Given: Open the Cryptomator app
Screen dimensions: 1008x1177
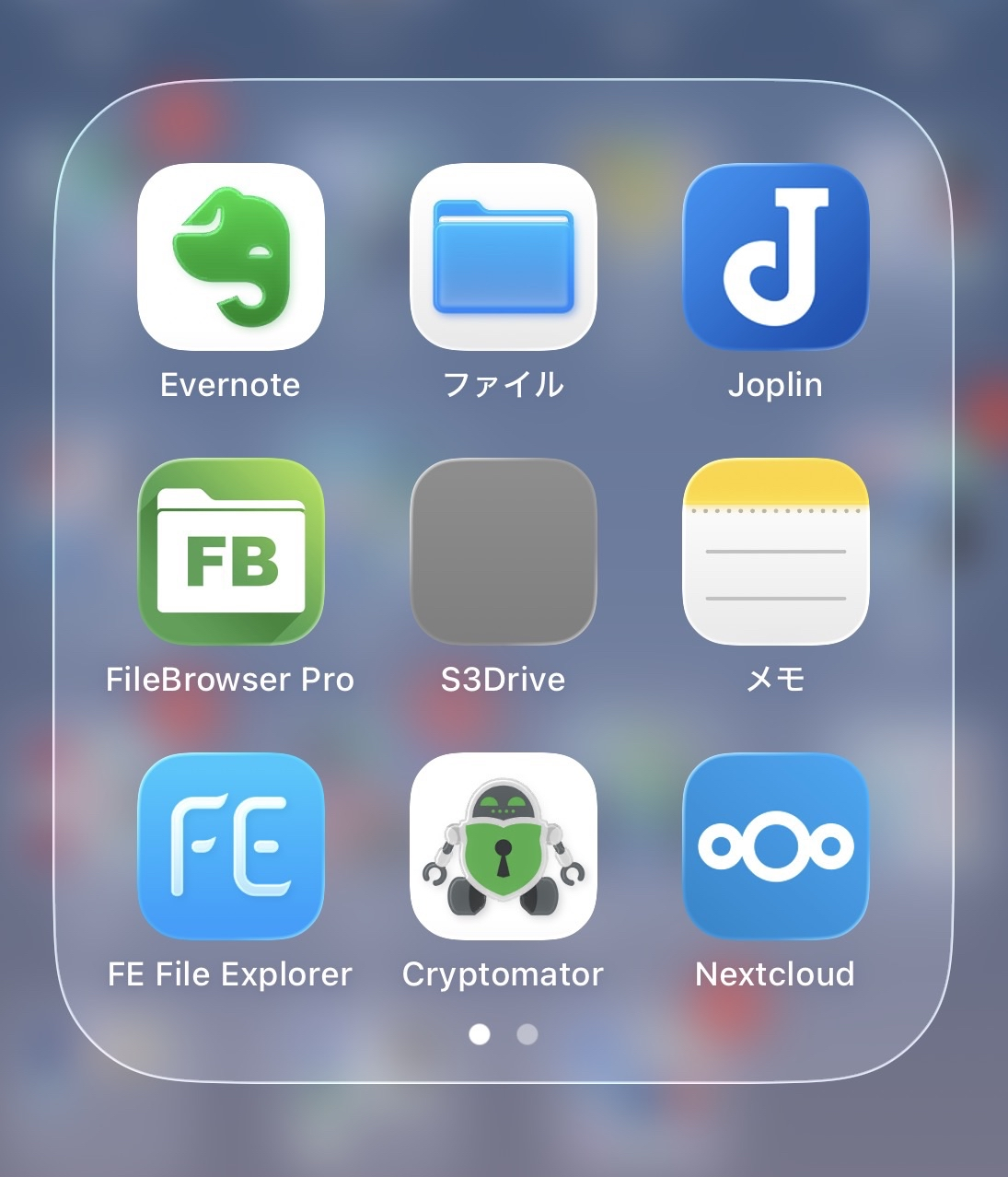Looking at the screenshot, I should pyautogui.click(x=503, y=846).
